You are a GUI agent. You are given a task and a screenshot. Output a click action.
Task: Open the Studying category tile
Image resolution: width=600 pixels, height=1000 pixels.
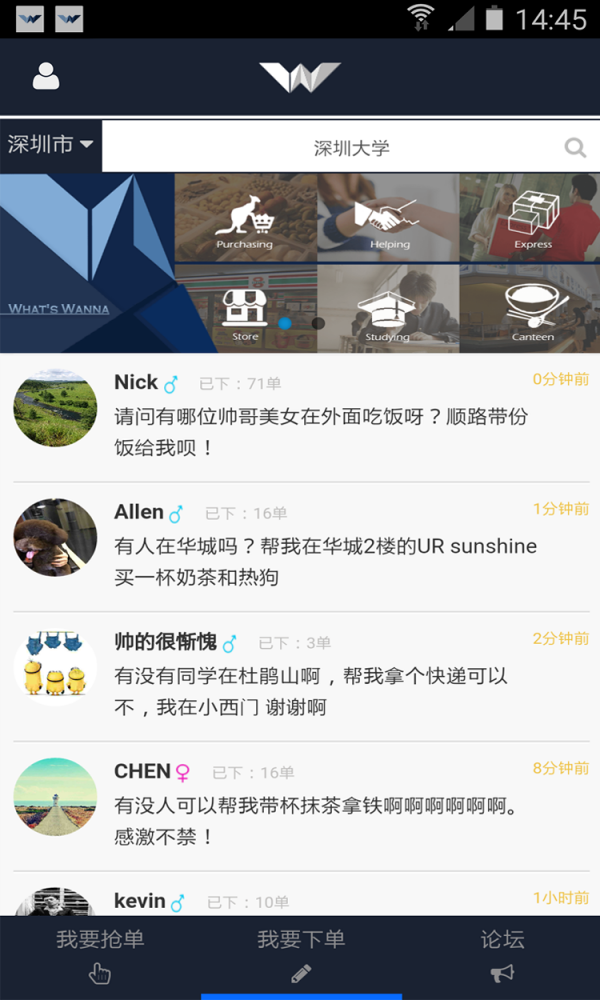tap(388, 310)
